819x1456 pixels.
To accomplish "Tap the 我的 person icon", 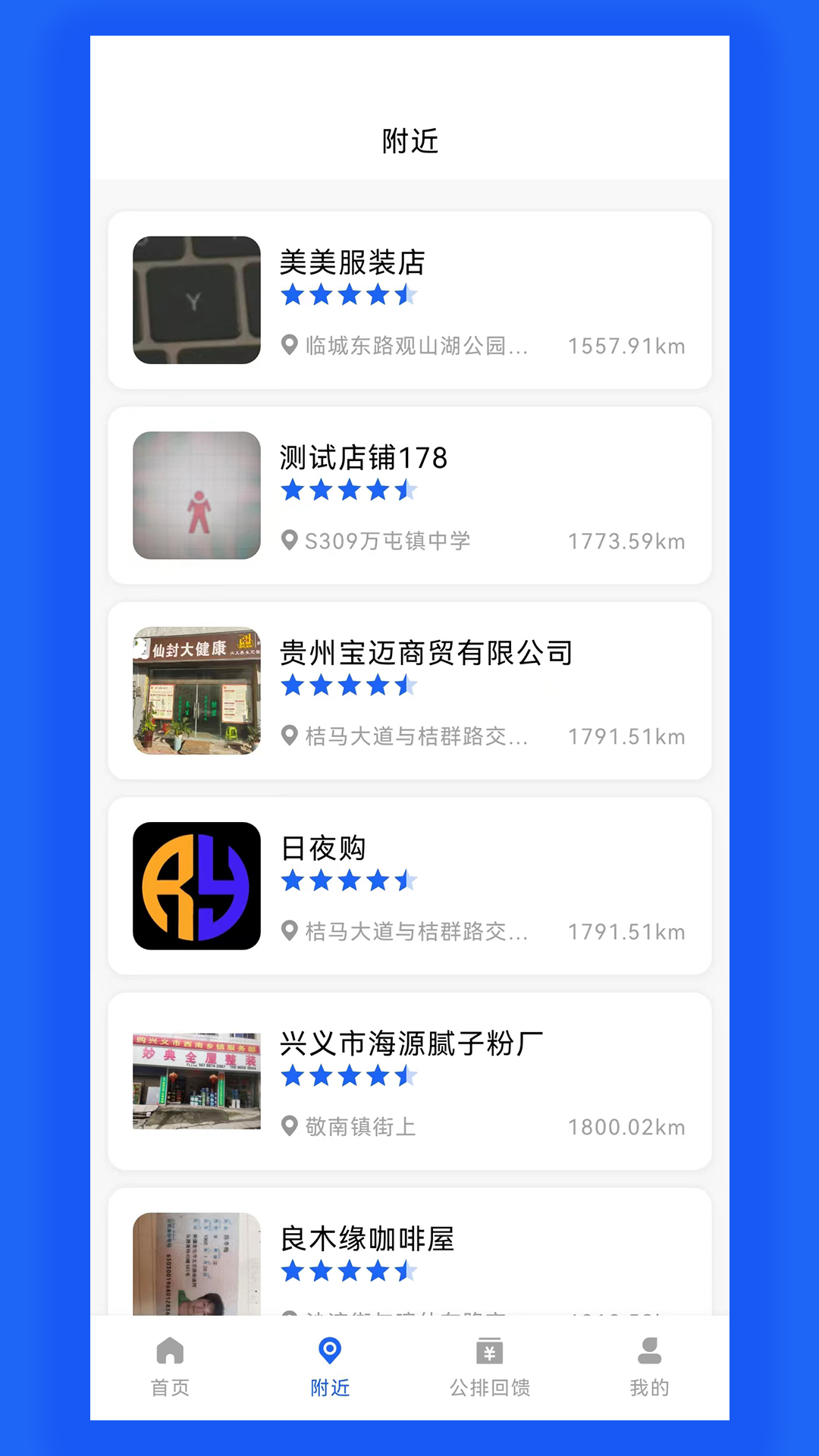I will (x=649, y=1351).
